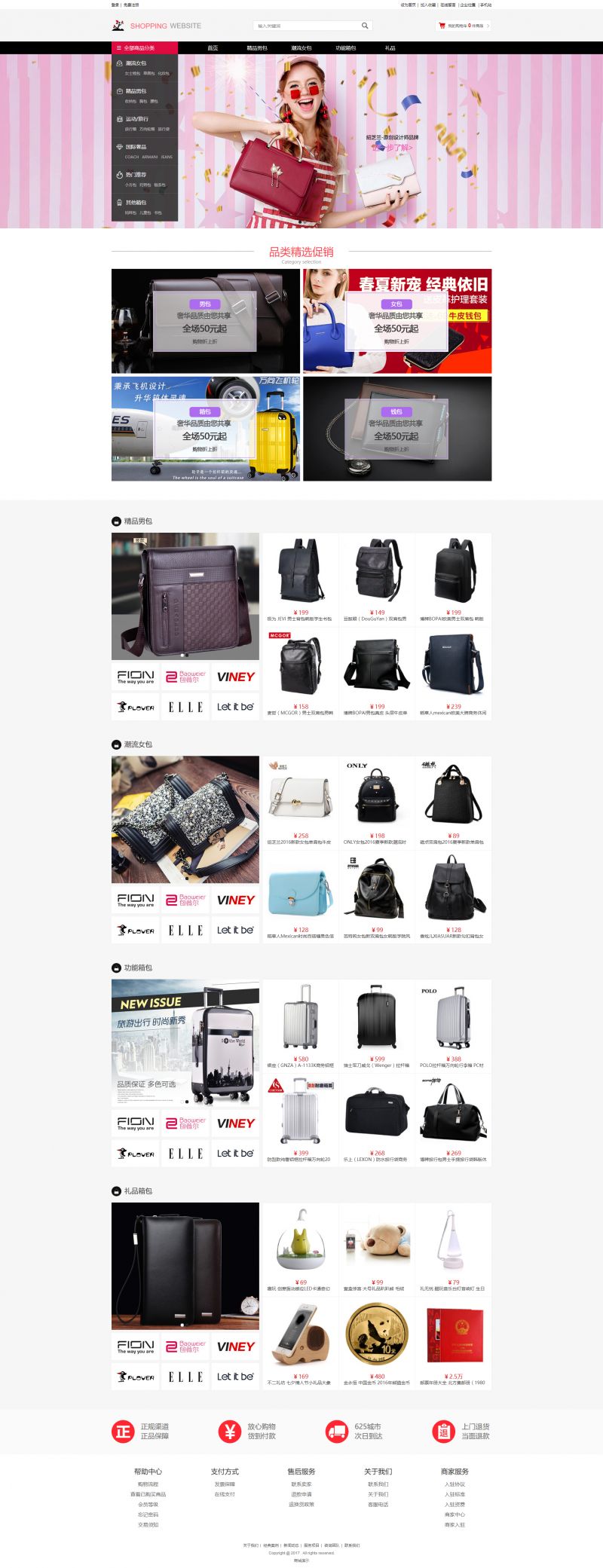
Task: View the ¥258 white handbag product
Action: (x=300, y=802)
